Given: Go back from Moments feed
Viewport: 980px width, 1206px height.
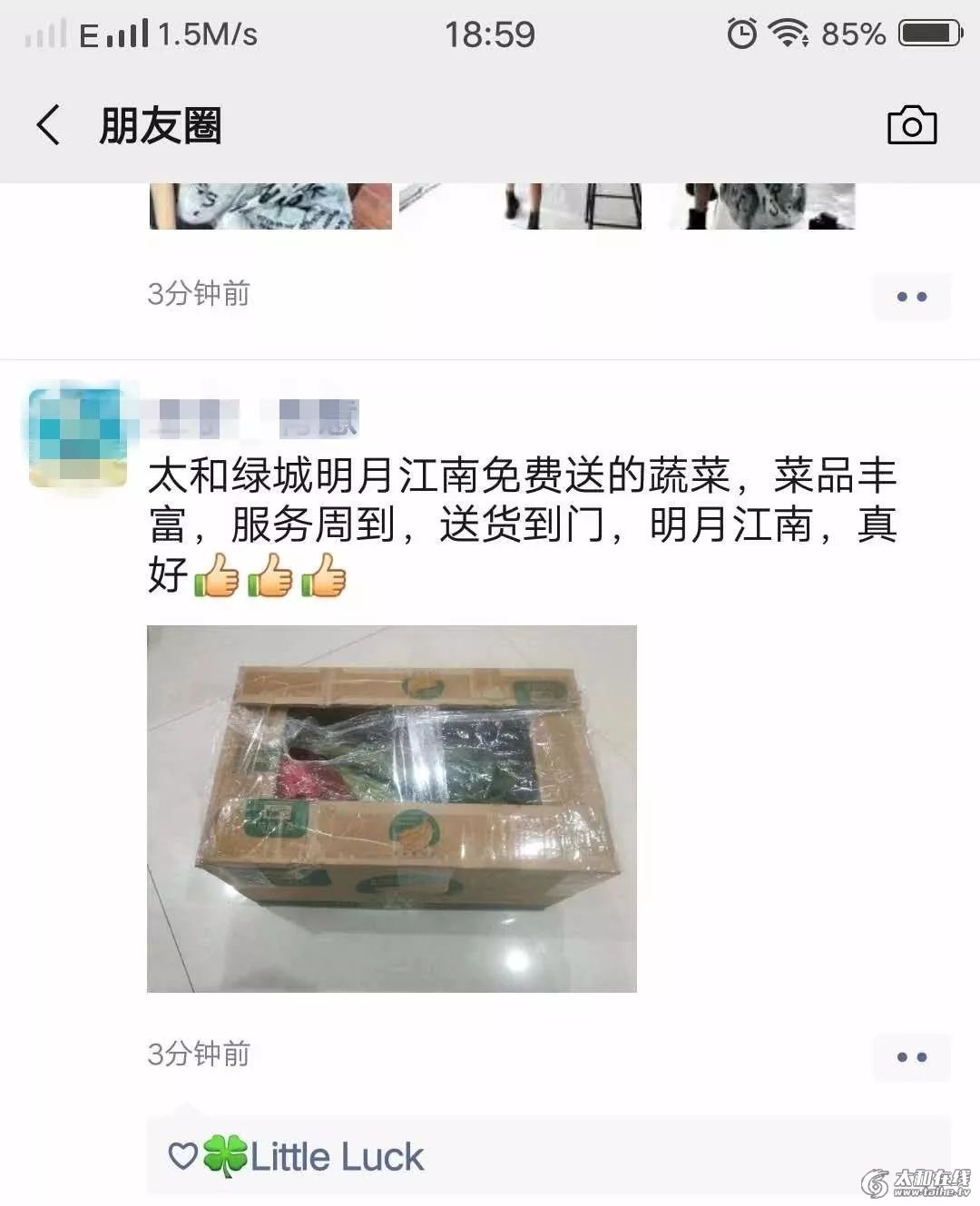Looking at the screenshot, I should (49, 125).
